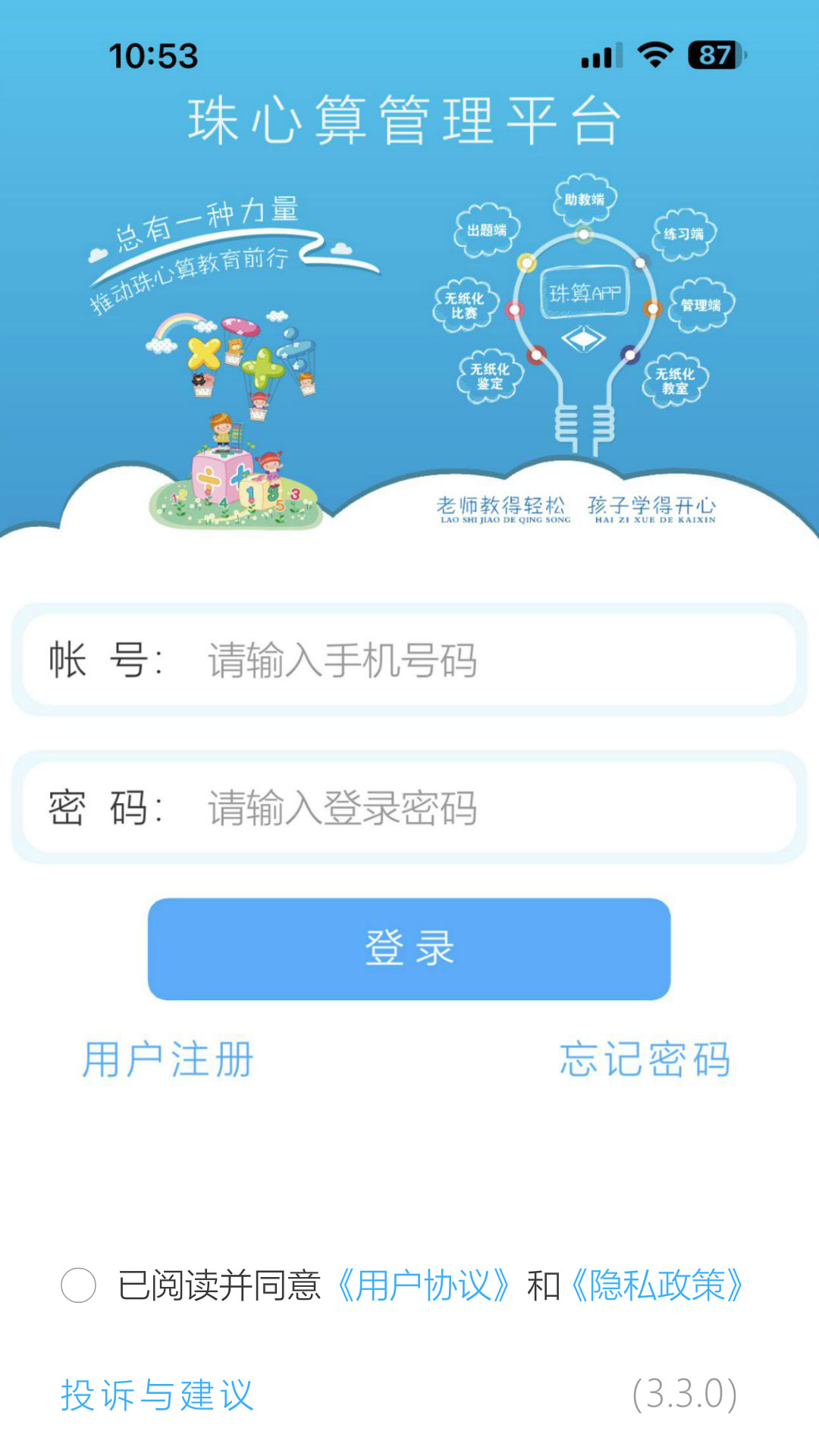Open 用户注册 user registration
Viewport: 819px width, 1456px height.
coord(168,1059)
